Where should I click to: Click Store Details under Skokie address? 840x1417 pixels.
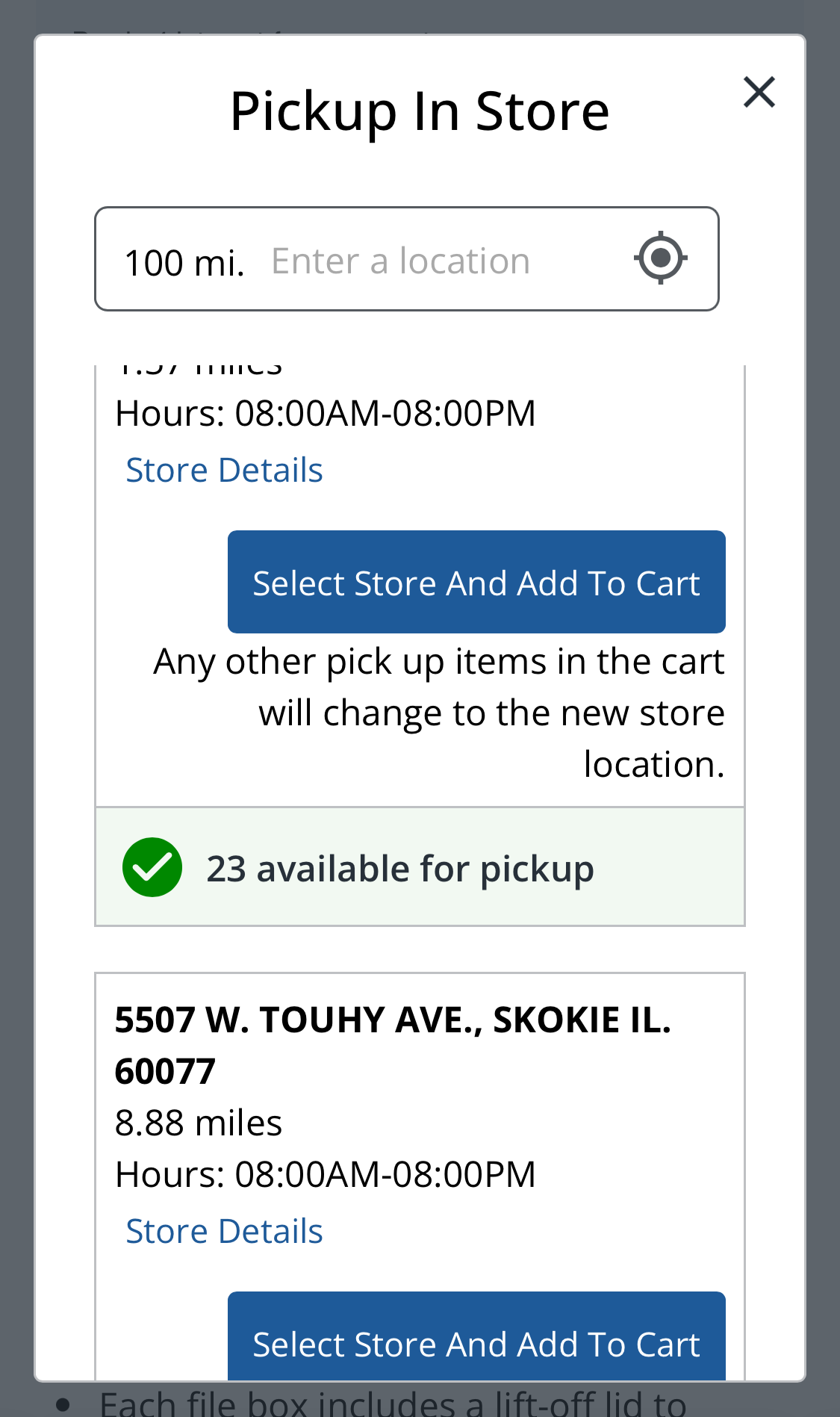pyautogui.click(x=225, y=1230)
